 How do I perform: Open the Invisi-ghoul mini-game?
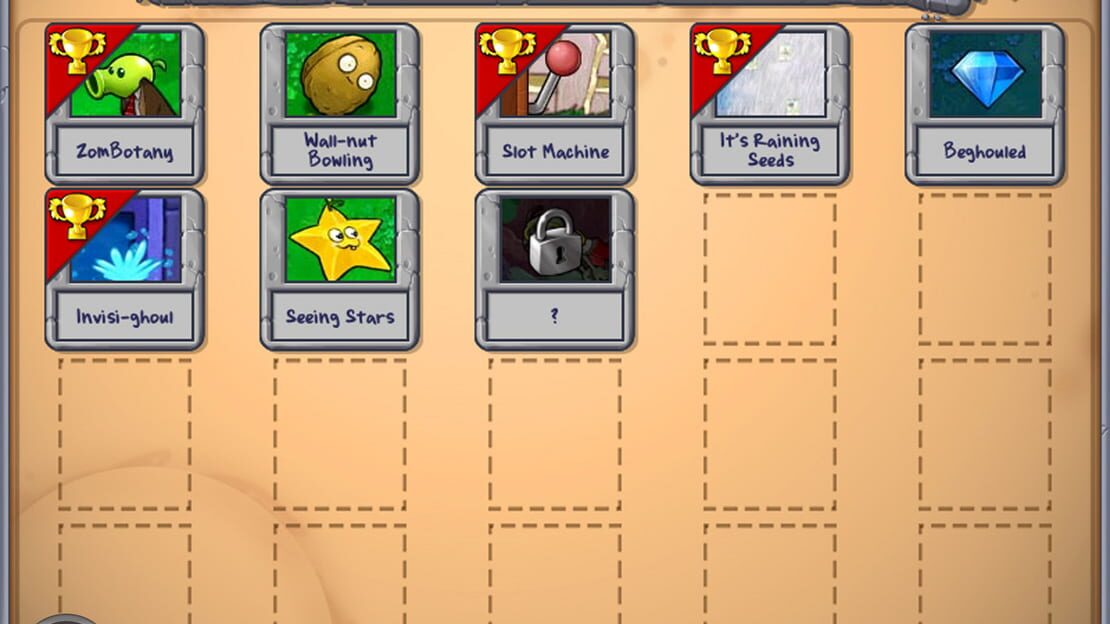[125, 269]
